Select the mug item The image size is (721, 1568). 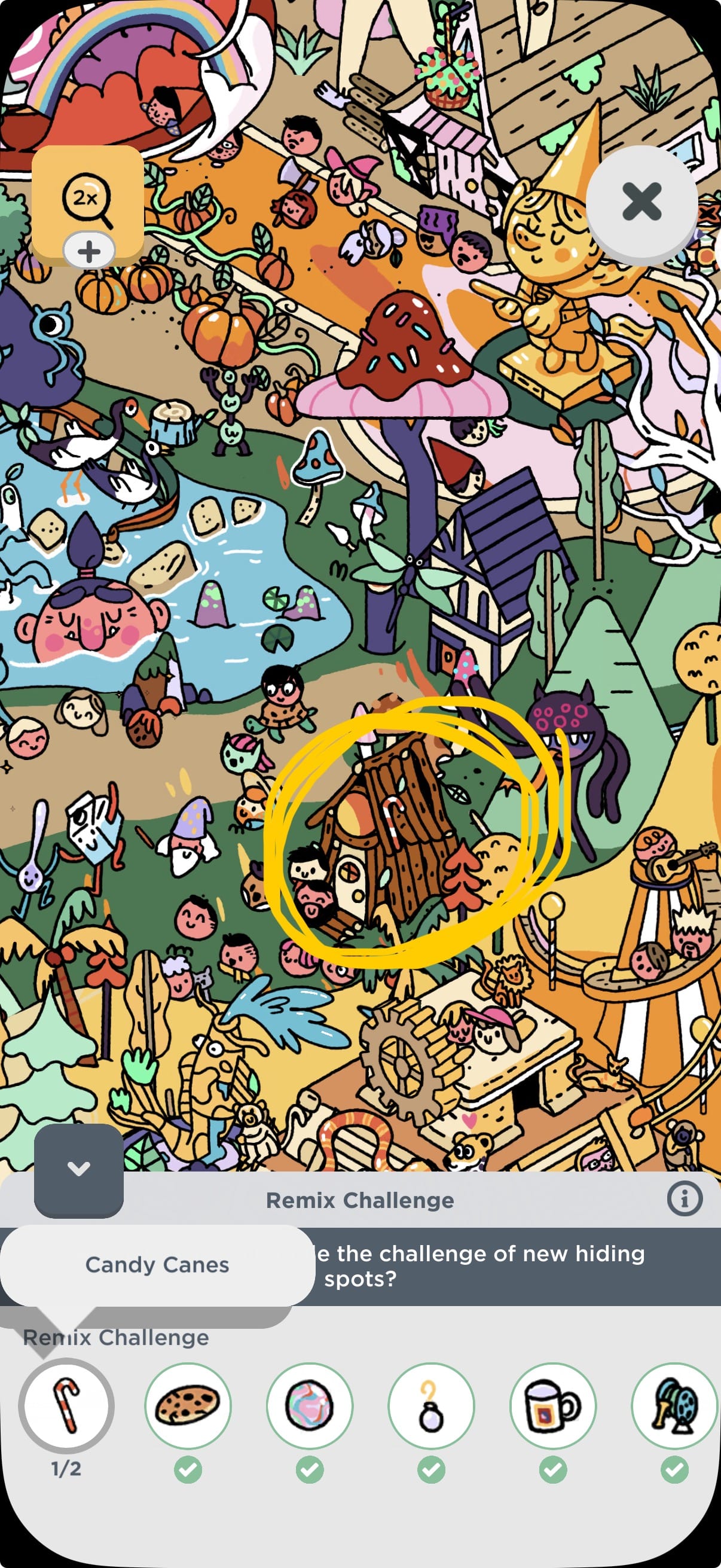tap(552, 1406)
